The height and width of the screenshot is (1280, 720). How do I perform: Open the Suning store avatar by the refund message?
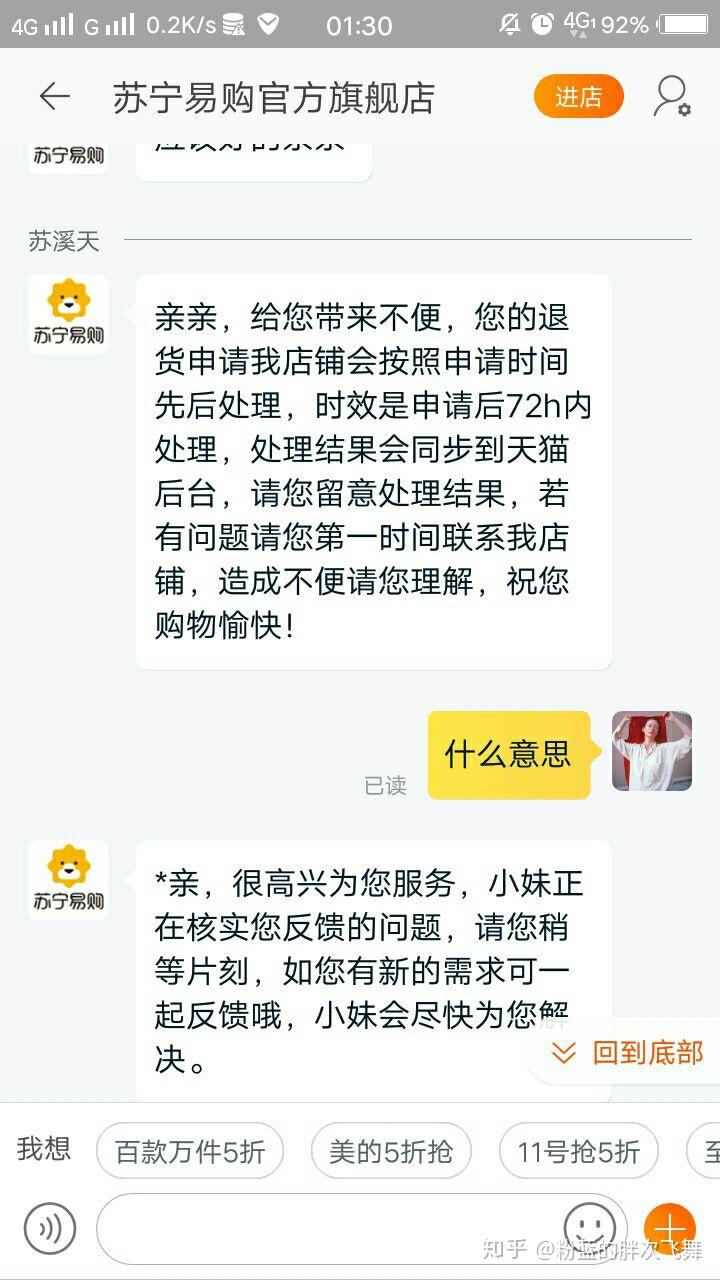pos(68,314)
